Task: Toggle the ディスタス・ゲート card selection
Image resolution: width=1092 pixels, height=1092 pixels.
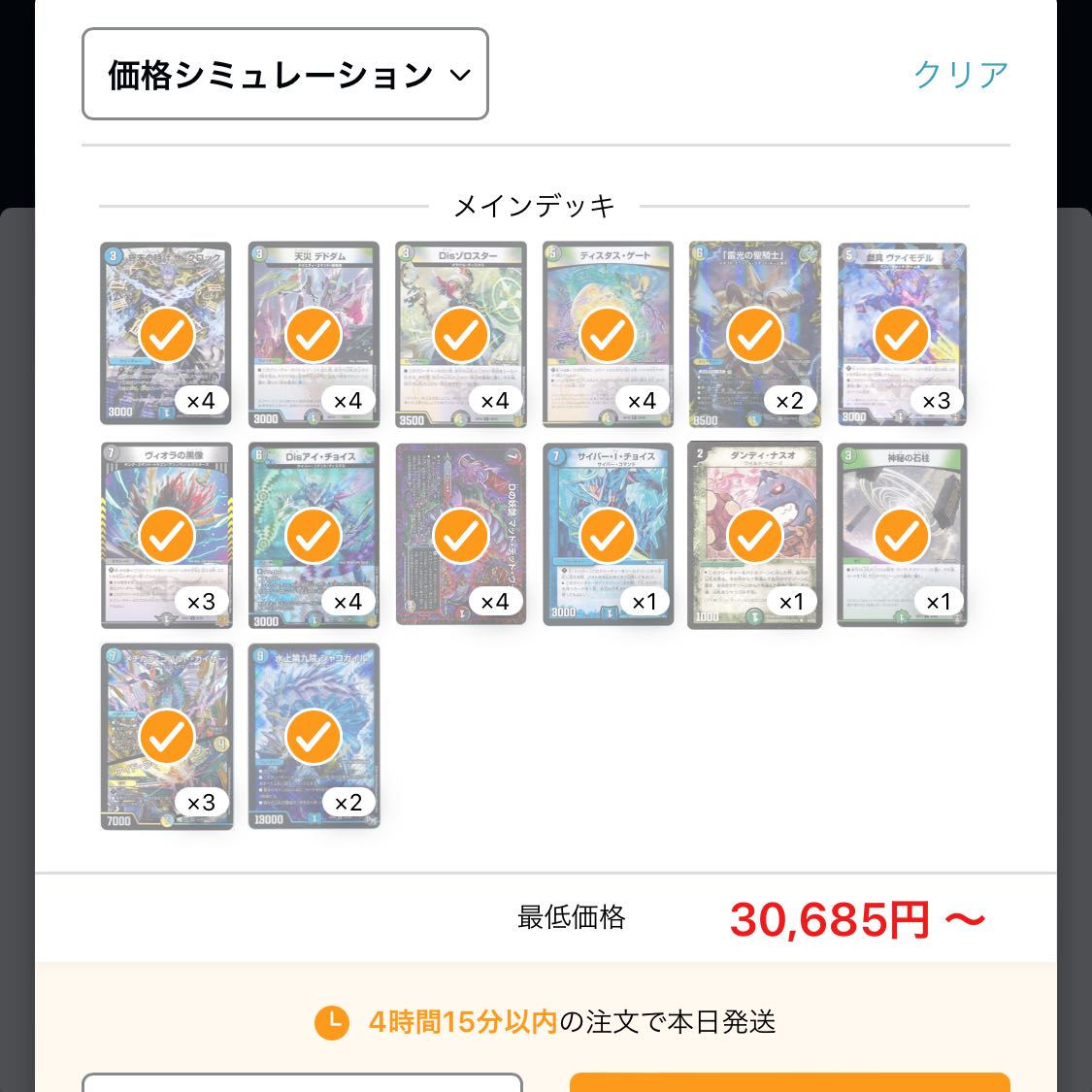Action: click(x=608, y=335)
